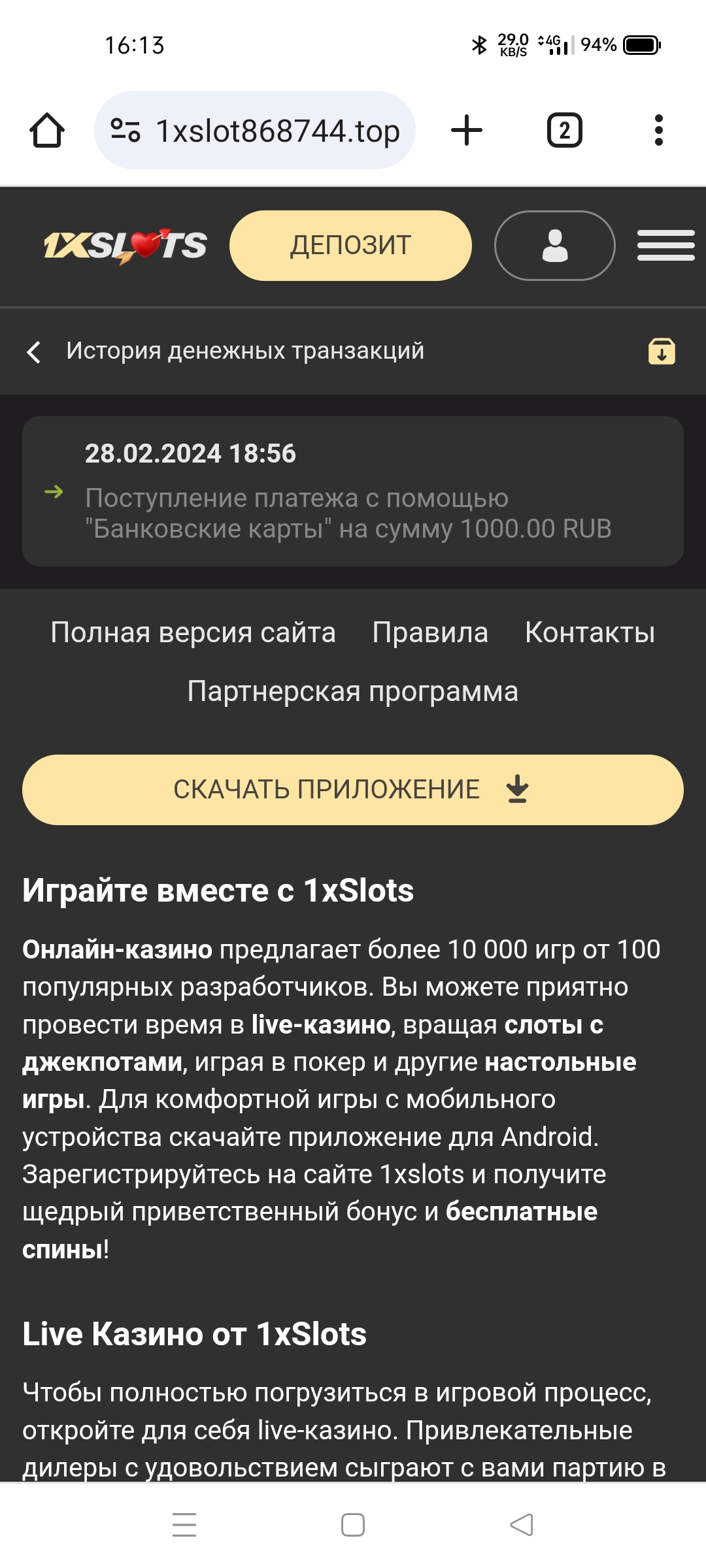Screen dimensions: 706x1568
Task: Open the 28.02.2024 18:56 transaction entry
Action: pyautogui.click(x=353, y=491)
